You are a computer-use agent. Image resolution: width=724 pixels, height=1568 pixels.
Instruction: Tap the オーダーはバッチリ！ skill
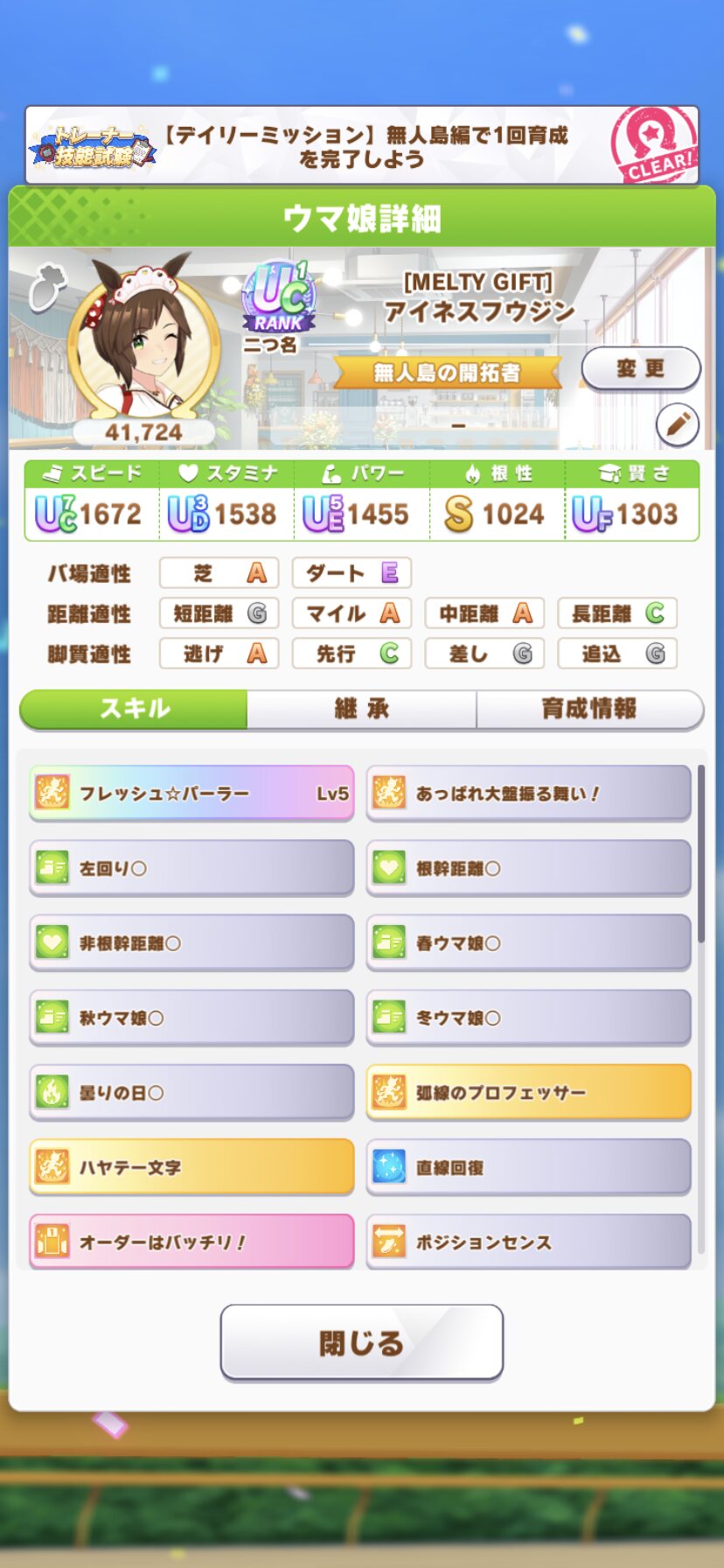(x=191, y=1242)
